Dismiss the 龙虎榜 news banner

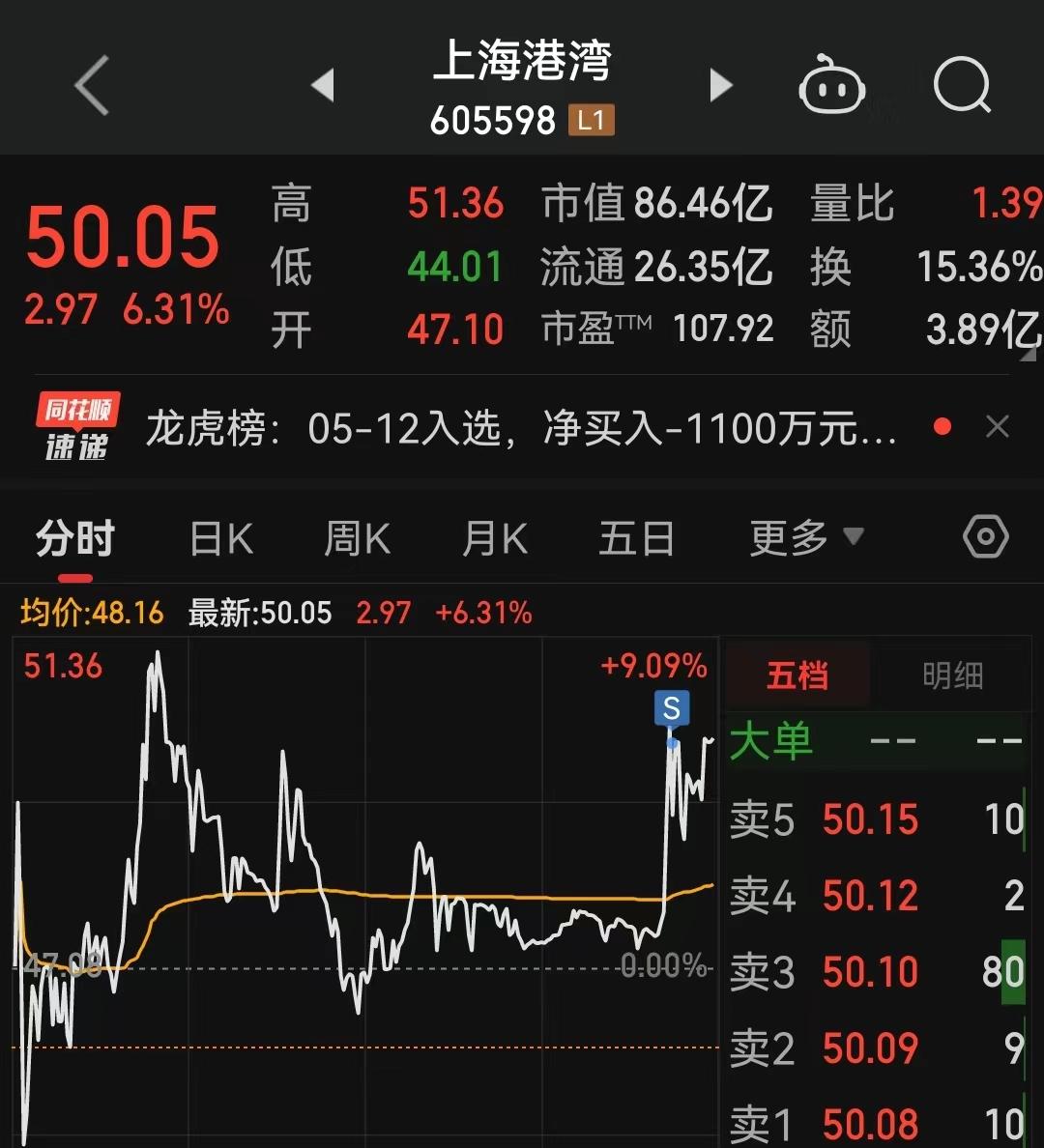click(x=999, y=426)
